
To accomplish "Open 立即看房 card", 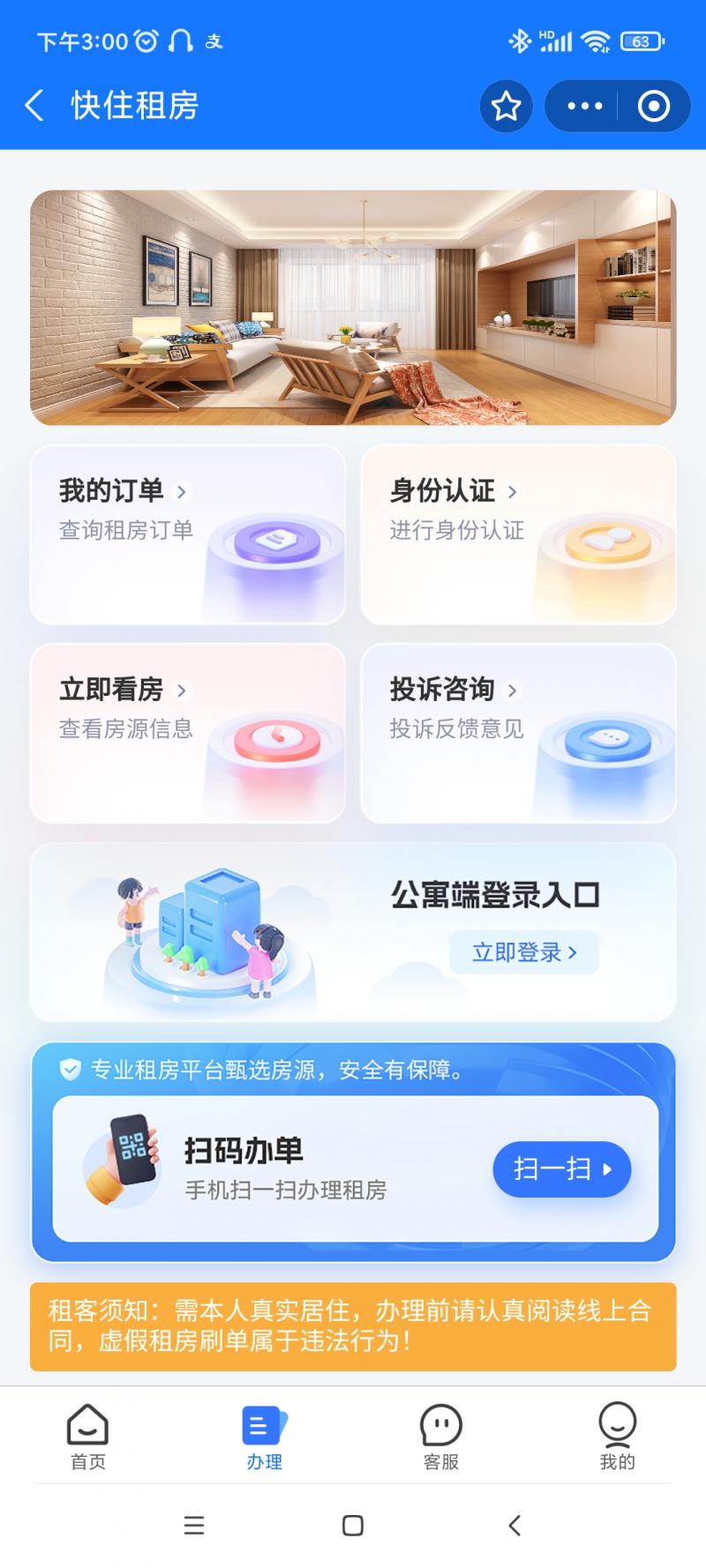I will coord(187,733).
